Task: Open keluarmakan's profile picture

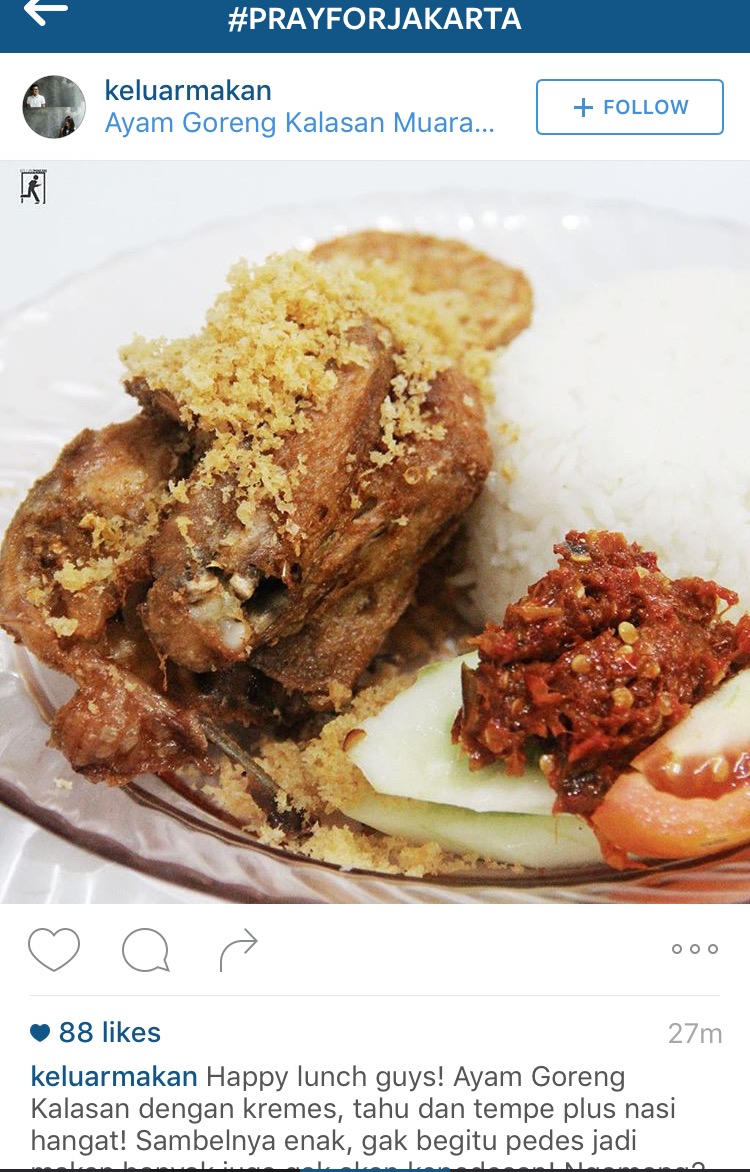Action: pyautogui.click(x=54, y=107)
